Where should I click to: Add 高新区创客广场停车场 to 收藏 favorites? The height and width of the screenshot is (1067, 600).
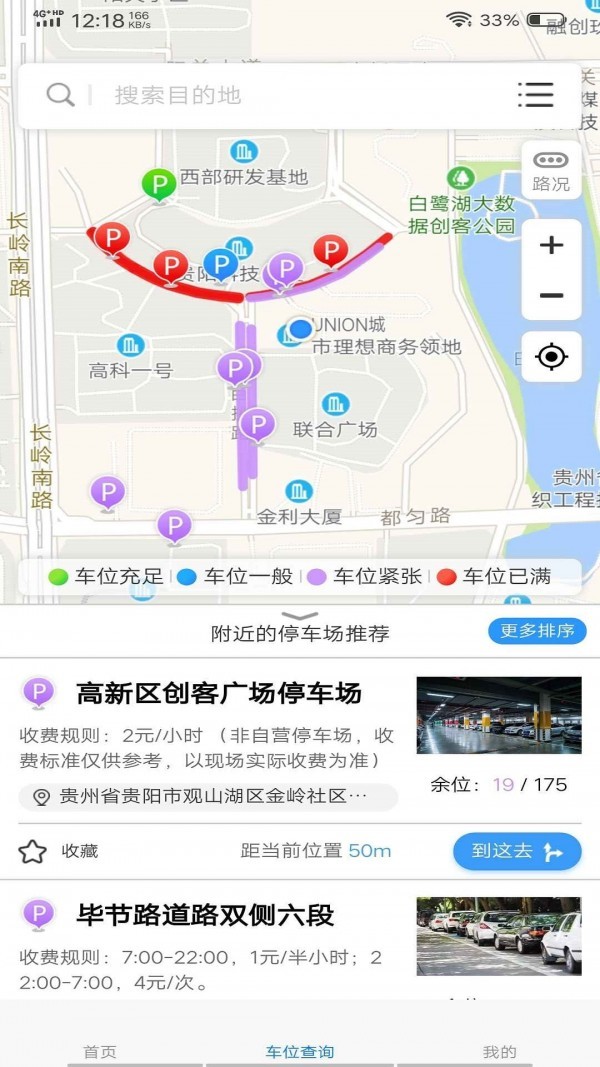(58, 852)
